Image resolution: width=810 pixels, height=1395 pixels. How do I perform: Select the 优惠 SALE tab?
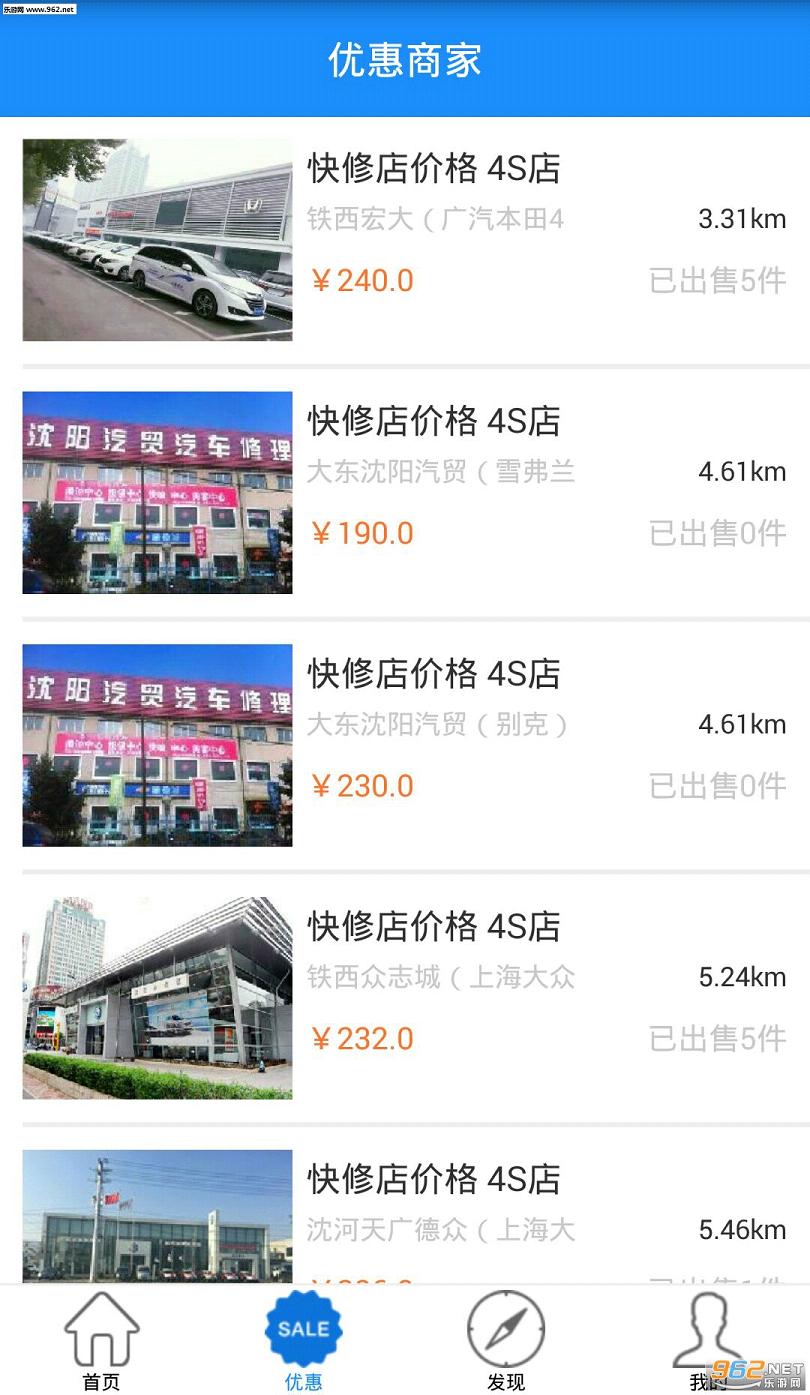click(303, 1340)
